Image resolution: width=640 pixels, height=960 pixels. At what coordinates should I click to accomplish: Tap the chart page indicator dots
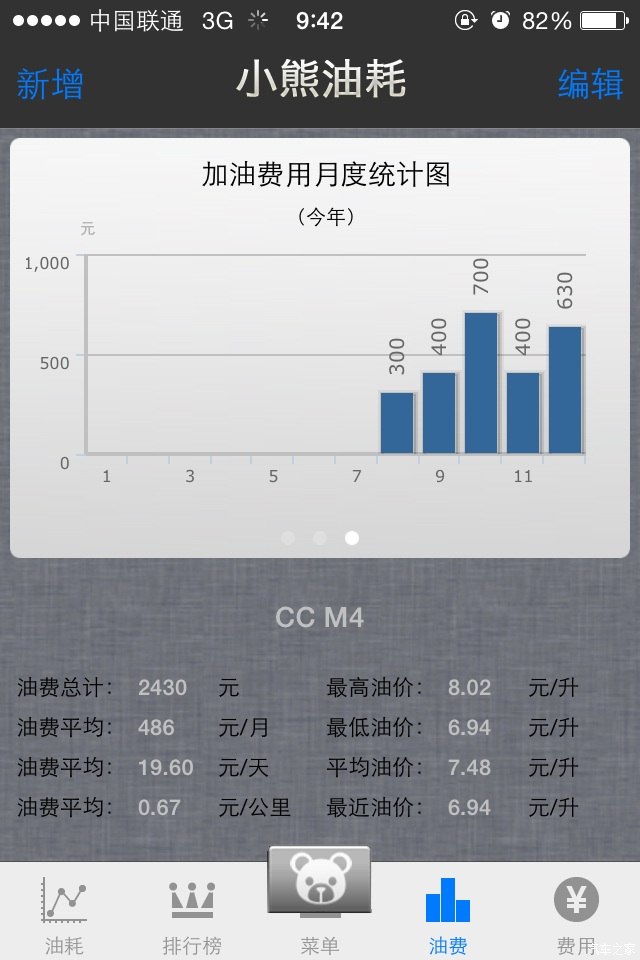320,538
